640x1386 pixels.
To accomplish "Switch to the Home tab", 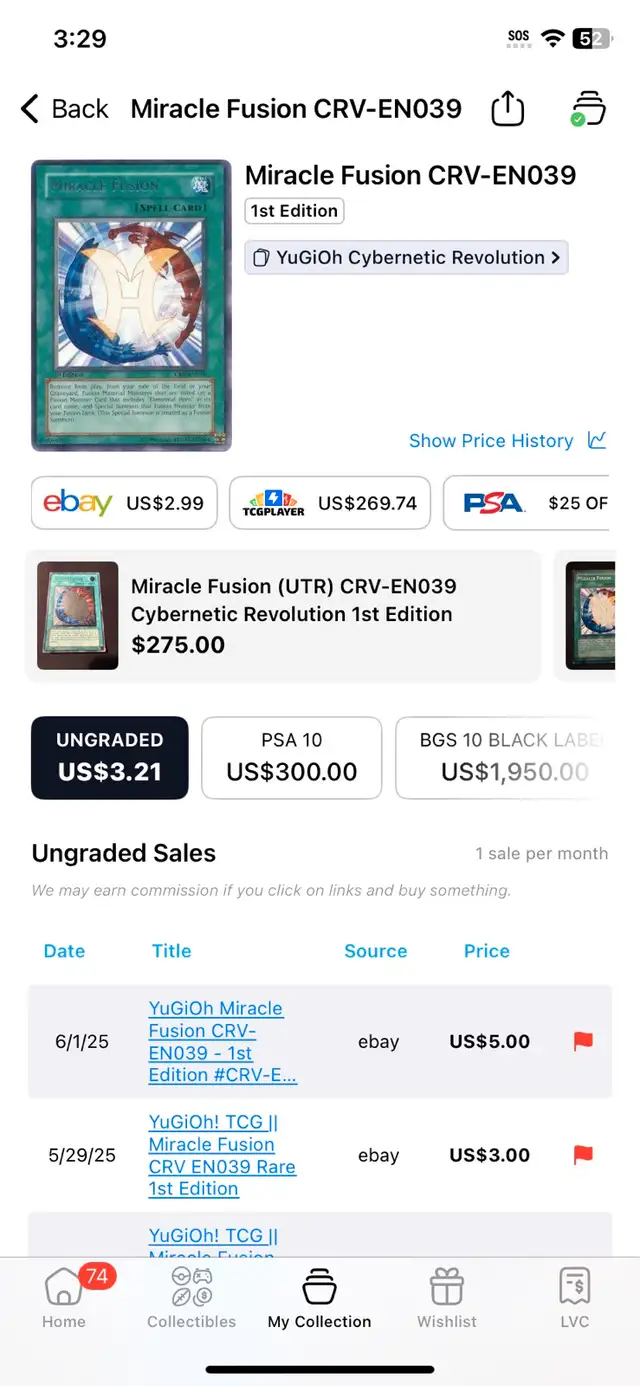I will (64, 1296).
